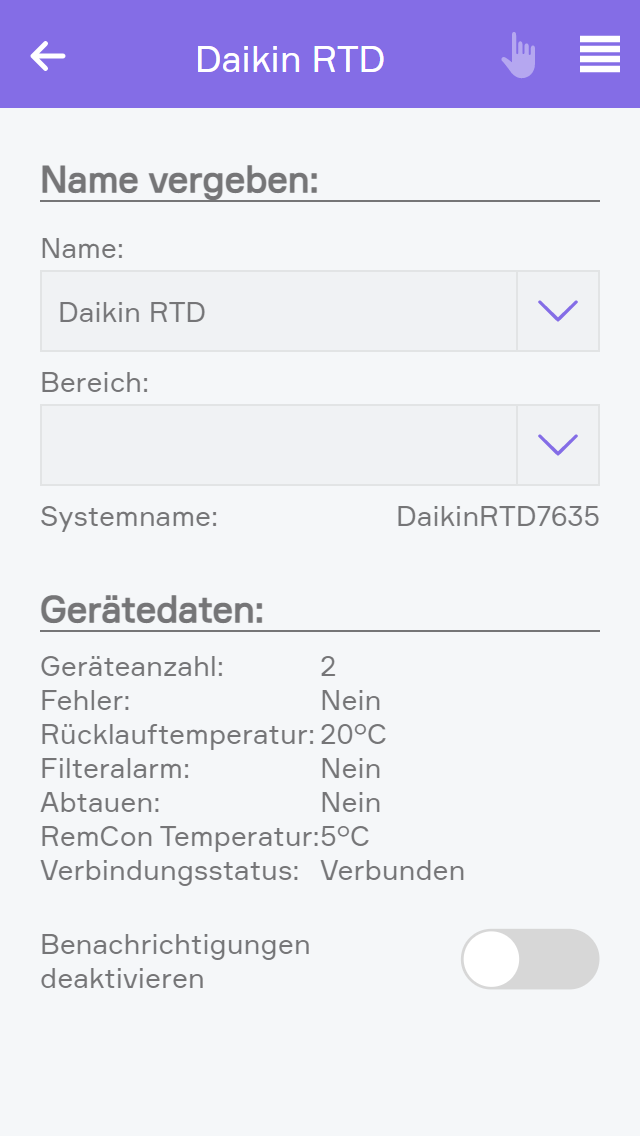The width and height of the screenshot is (640, 1136).
Task: Go back using the arrow icon
Action: [48, 56]
